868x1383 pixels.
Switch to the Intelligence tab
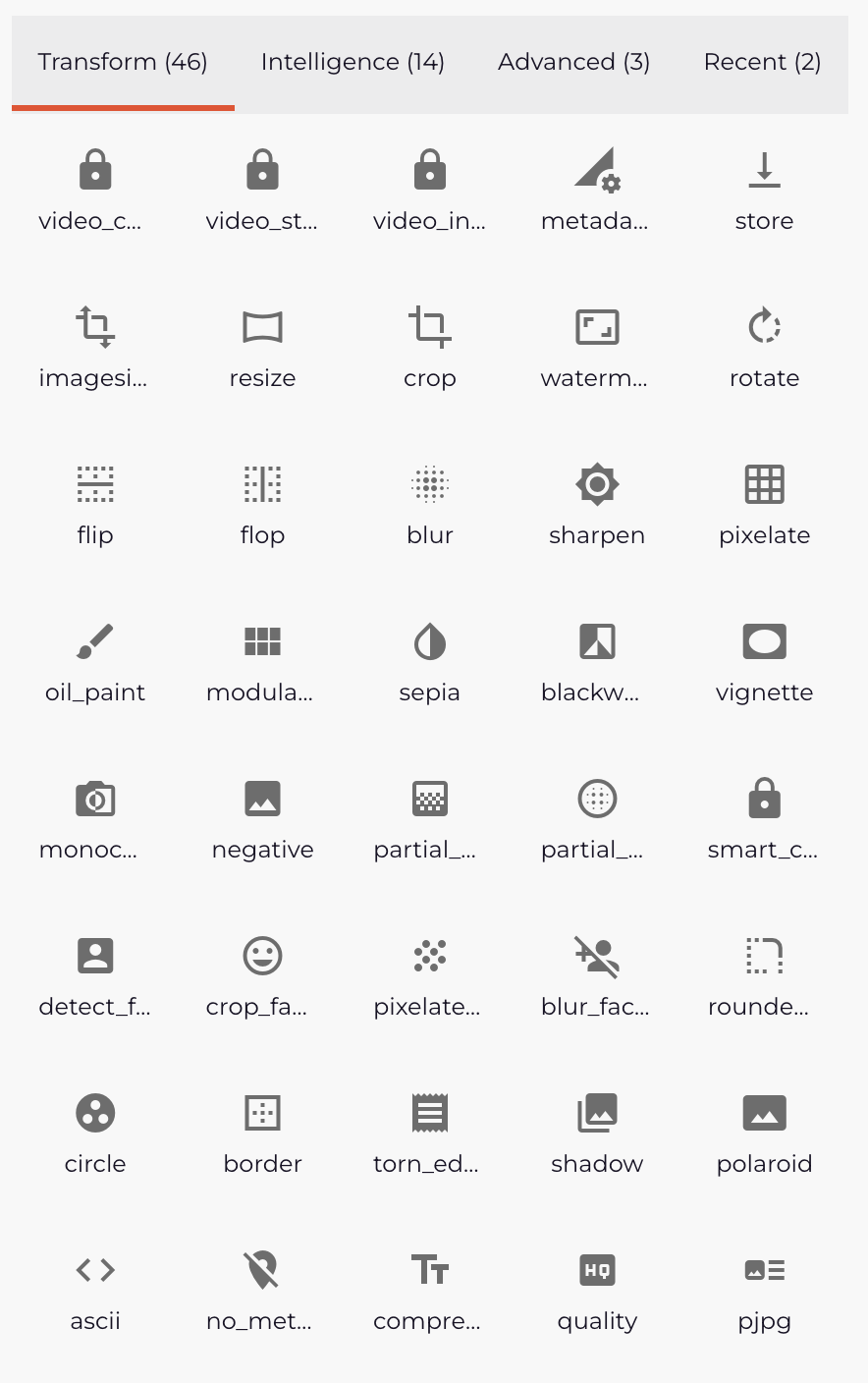[x=353, y=62]
